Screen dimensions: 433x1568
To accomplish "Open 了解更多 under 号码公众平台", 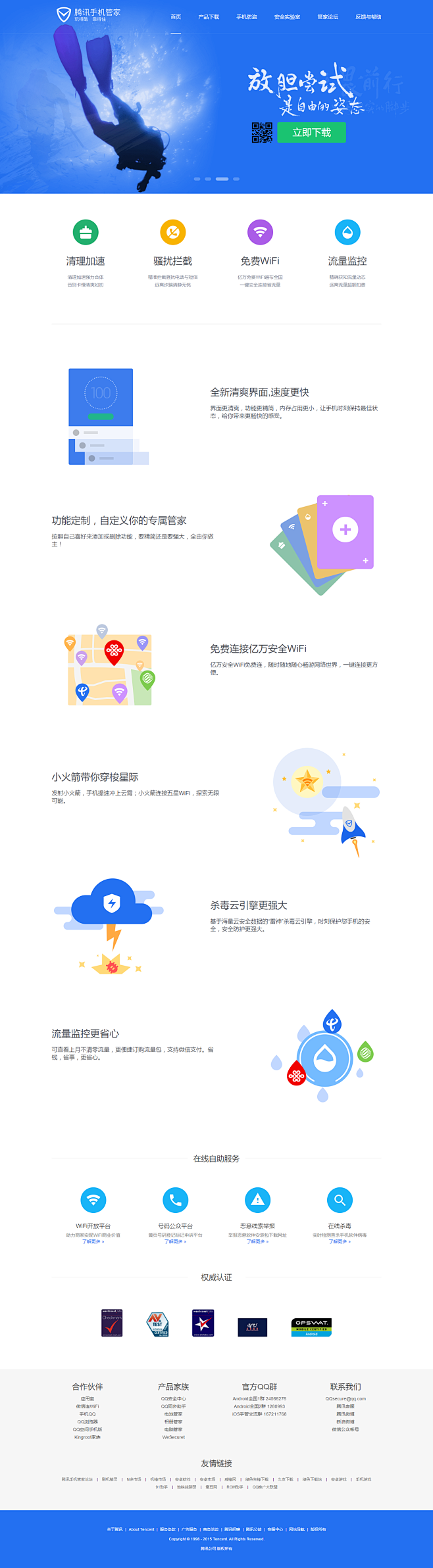I will [176, 1242].
